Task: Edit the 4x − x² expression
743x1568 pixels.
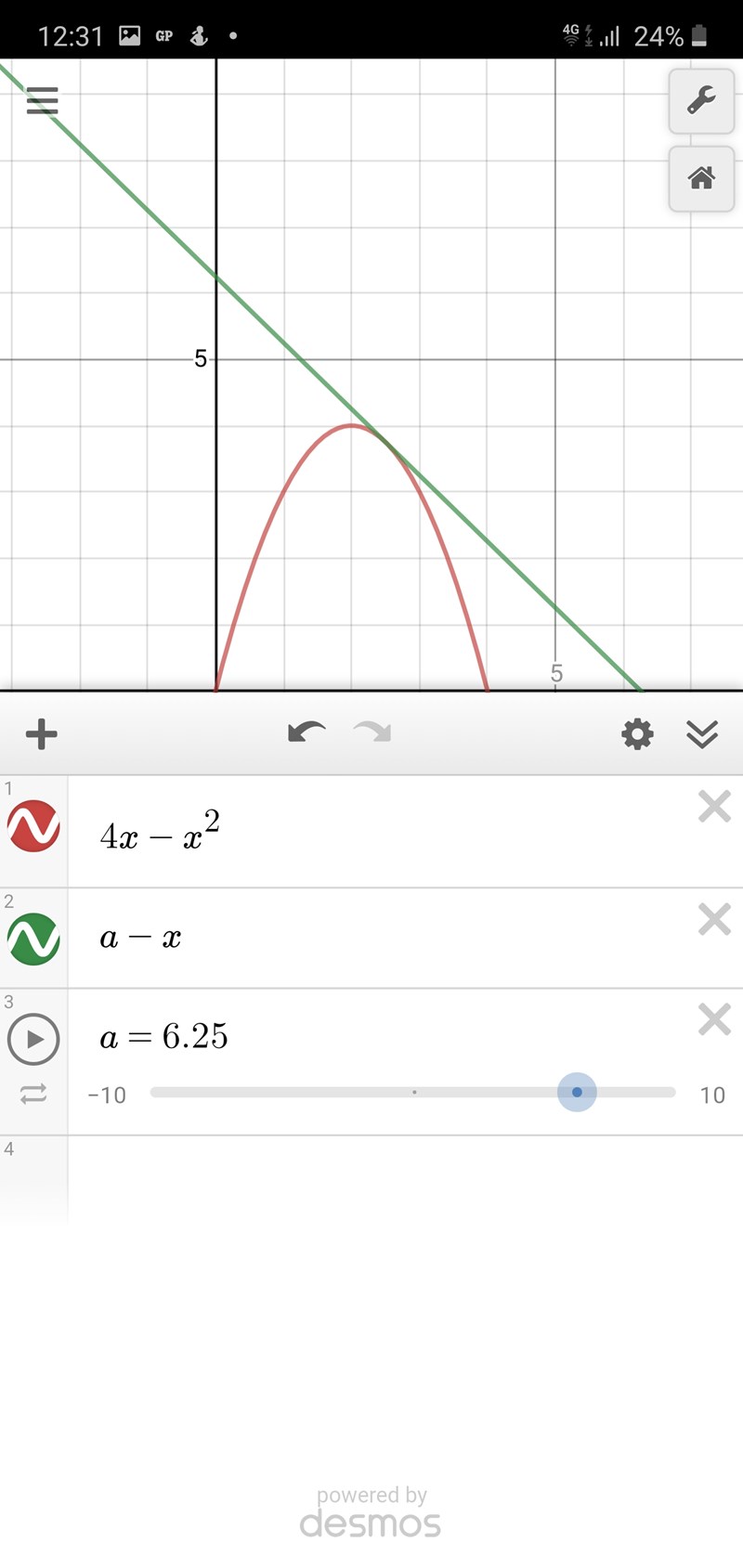Action: pos(371,832)
